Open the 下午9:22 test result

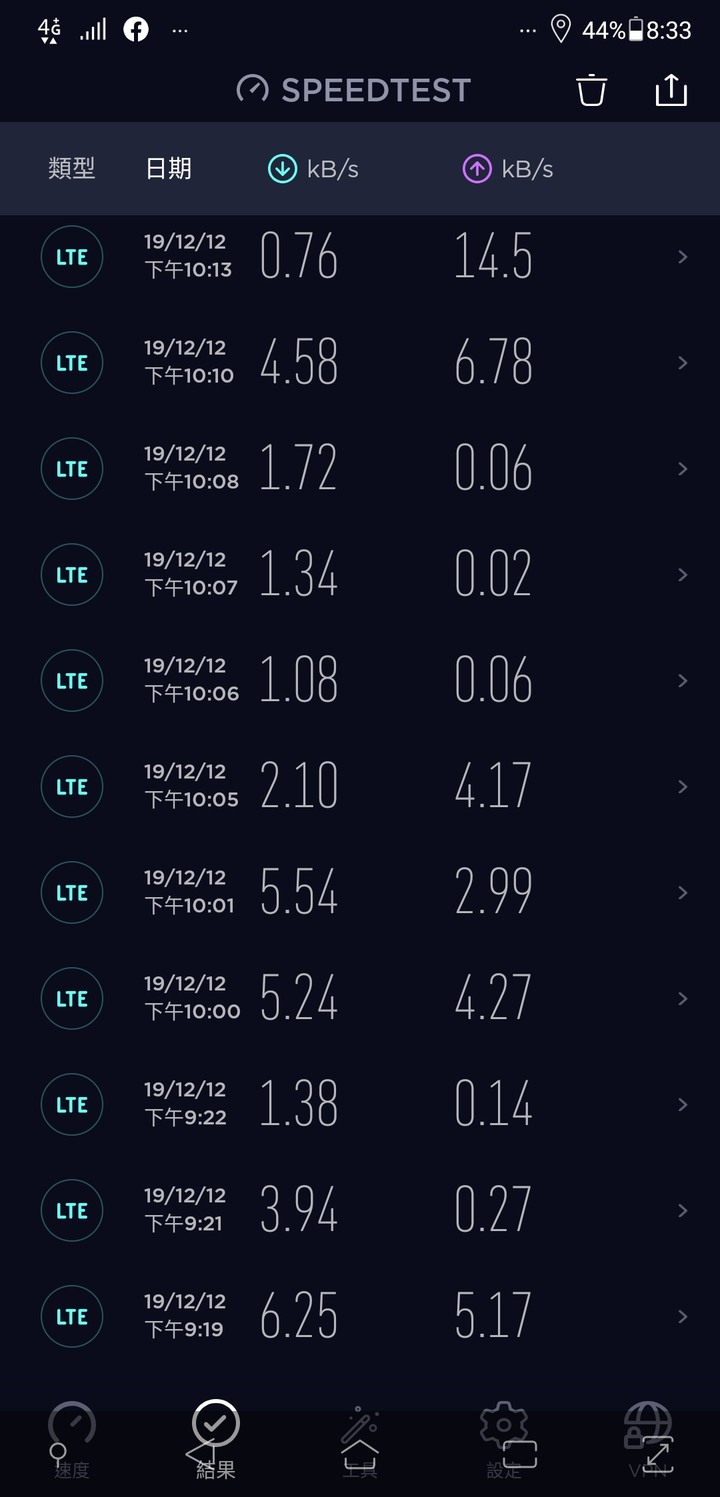[x=360, y=1105]
